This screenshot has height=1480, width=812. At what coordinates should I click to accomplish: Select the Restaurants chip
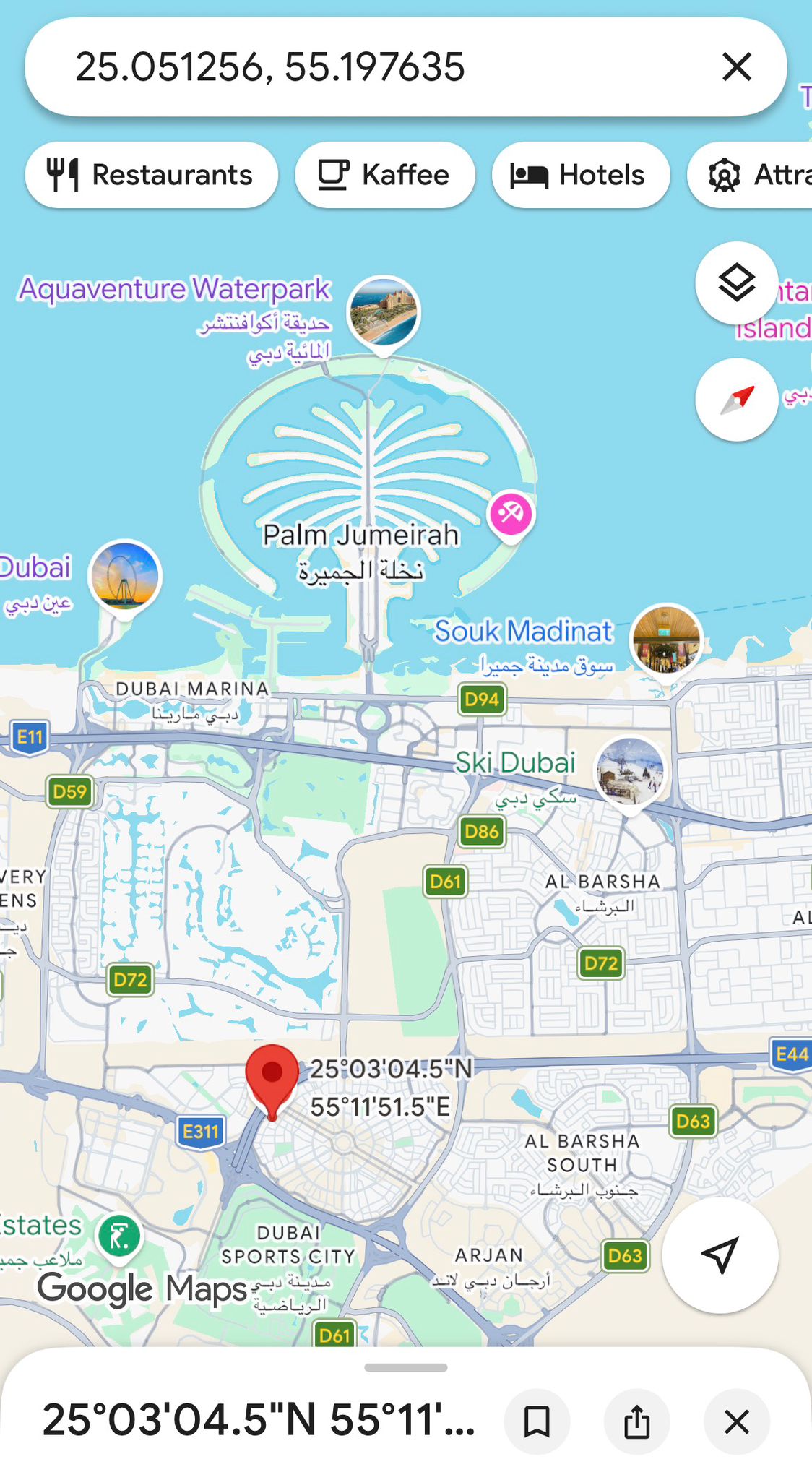[x=151, y=175]
